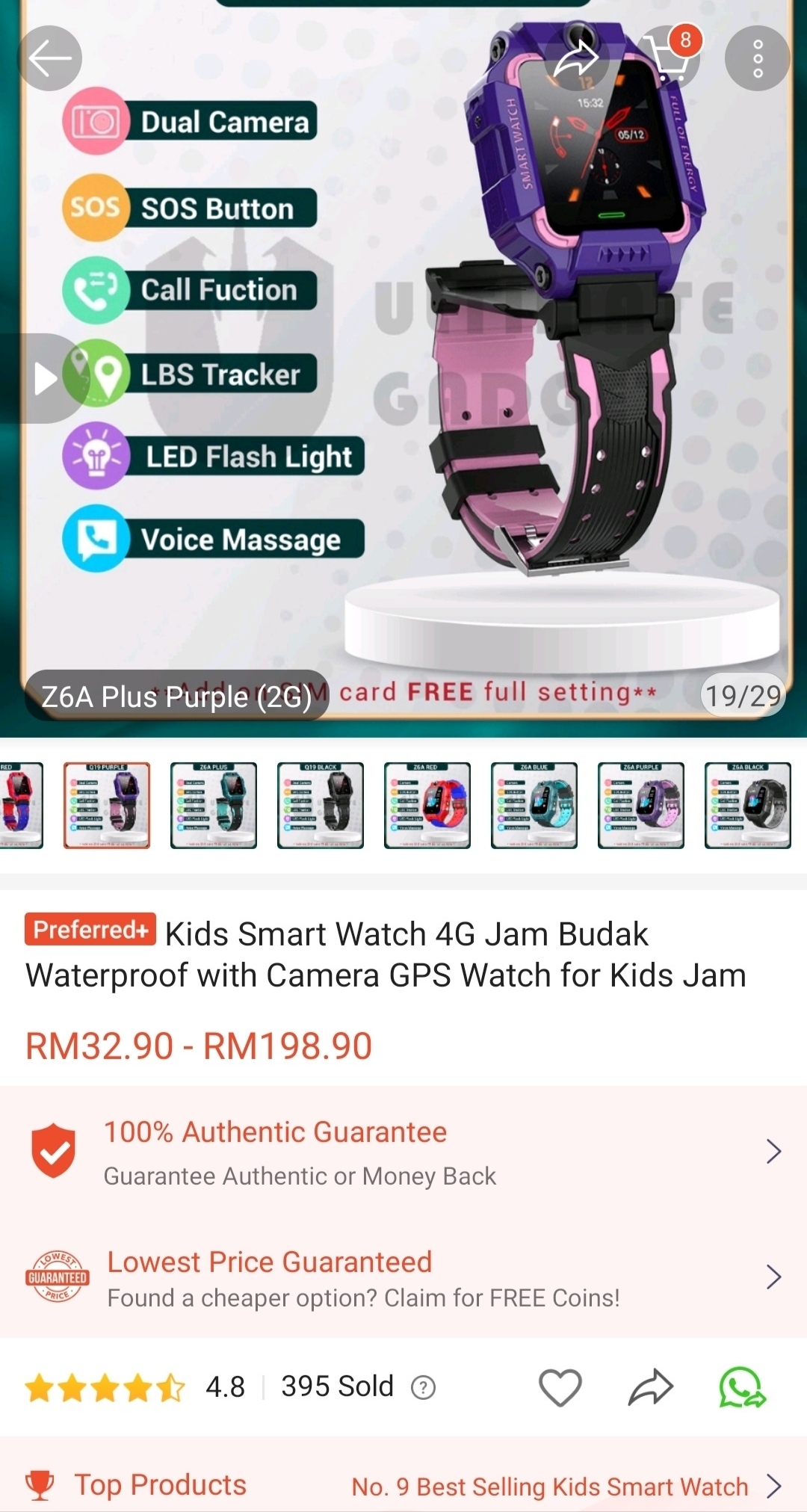807x1512 pixels.
Task: Open Lowest Price Guaranteed details
Action: [403, 1277]
